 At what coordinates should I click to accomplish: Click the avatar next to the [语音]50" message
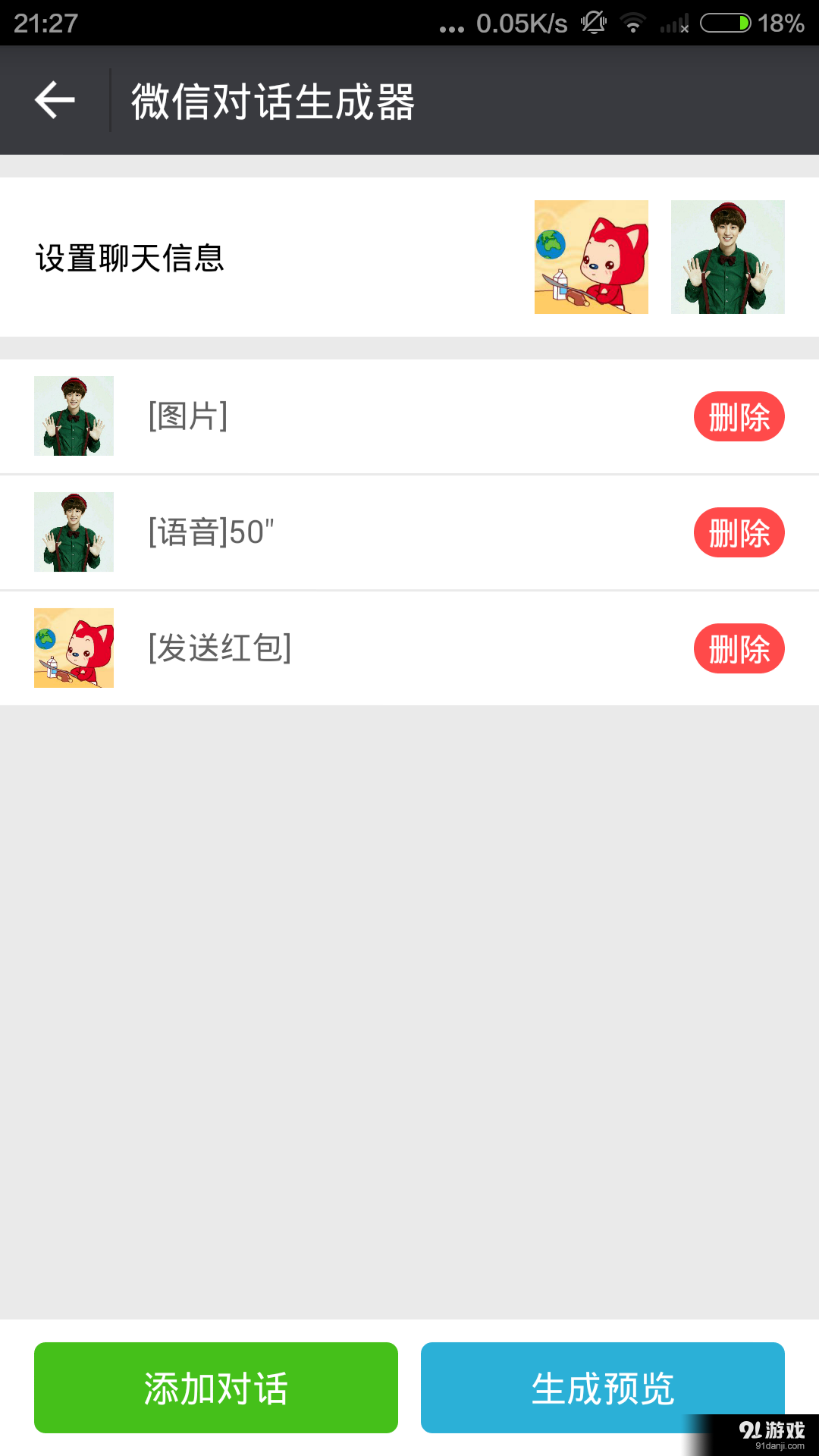pos(74,532)
